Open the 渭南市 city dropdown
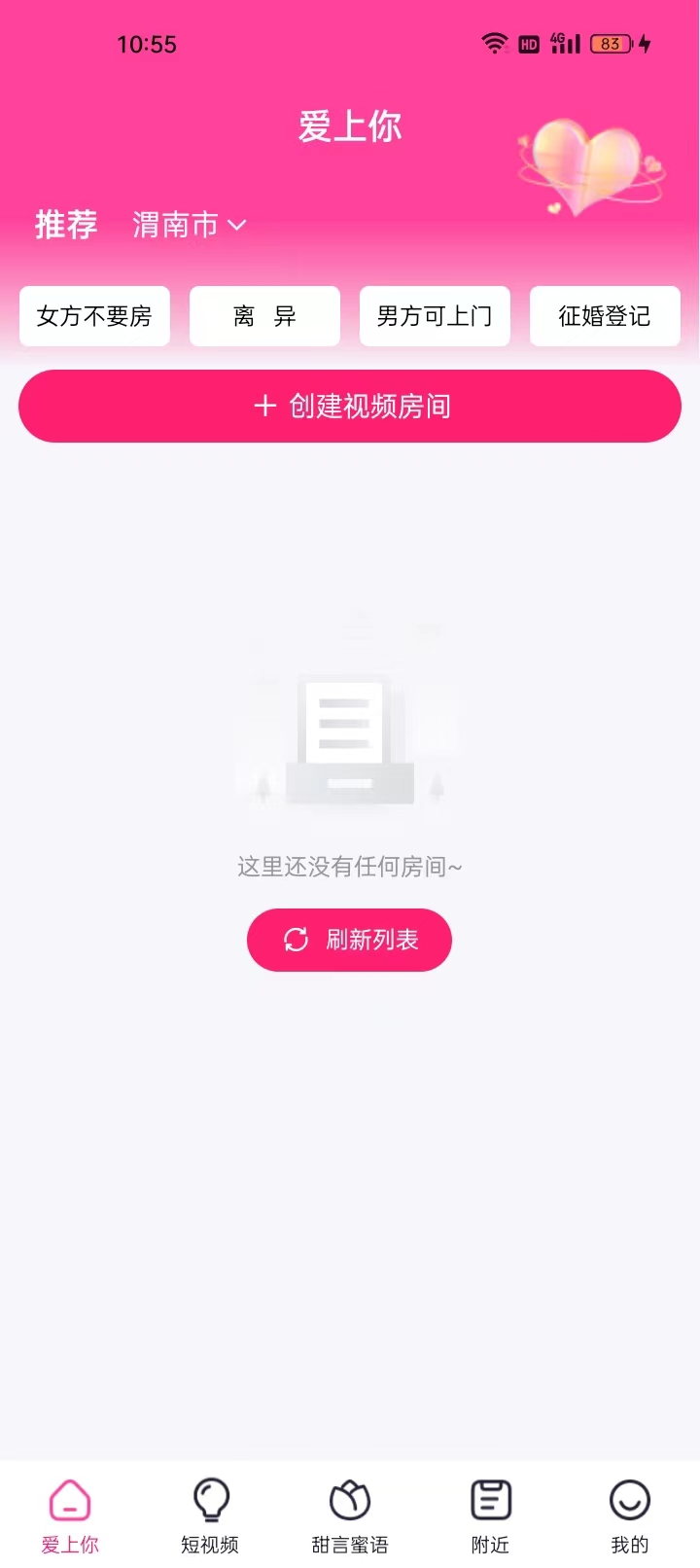700x1568 pixels. (x=189, y=225)
